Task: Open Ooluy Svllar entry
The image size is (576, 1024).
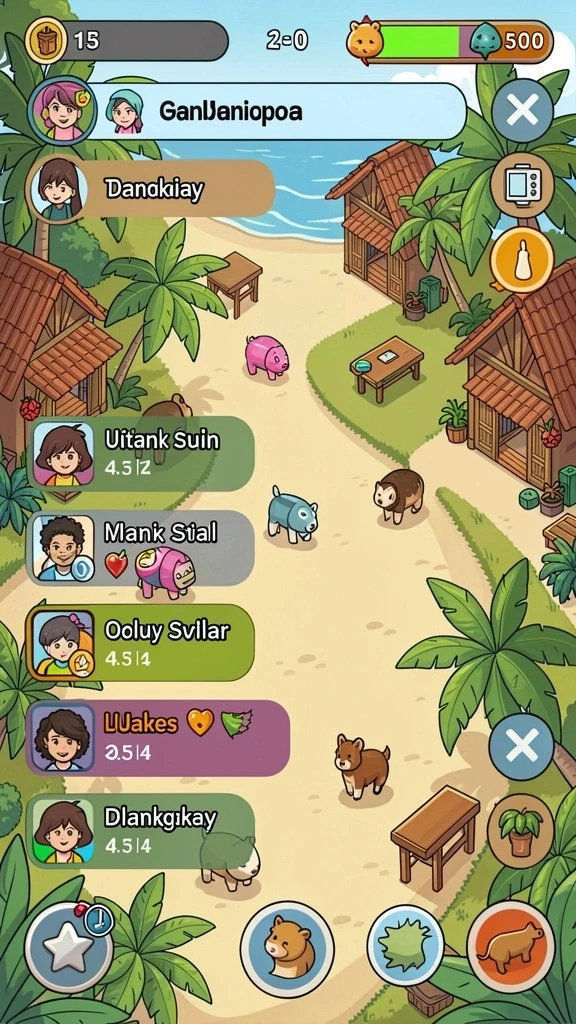Action: (x=140, y=642)
